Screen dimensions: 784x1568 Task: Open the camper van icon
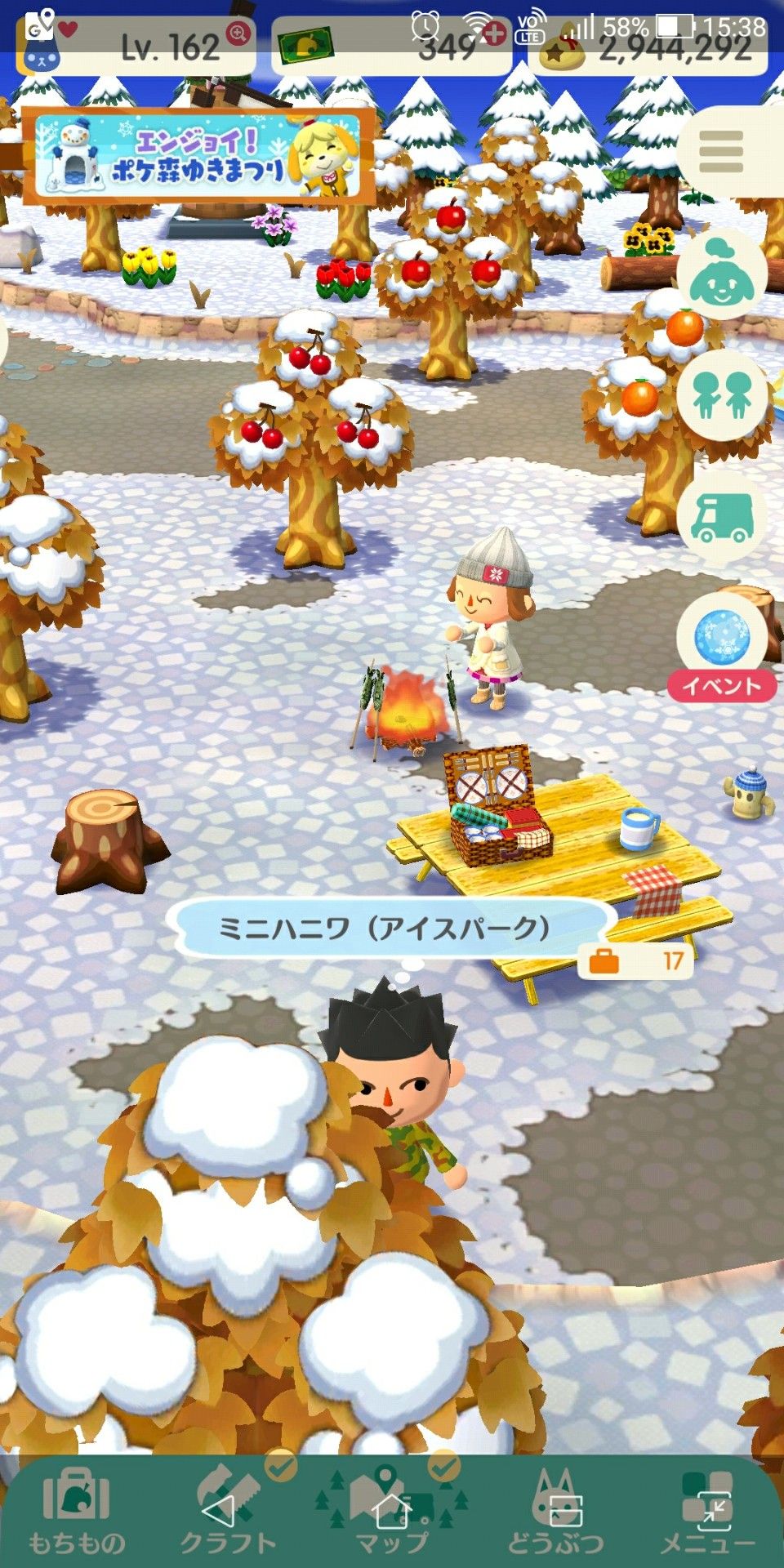722,516
